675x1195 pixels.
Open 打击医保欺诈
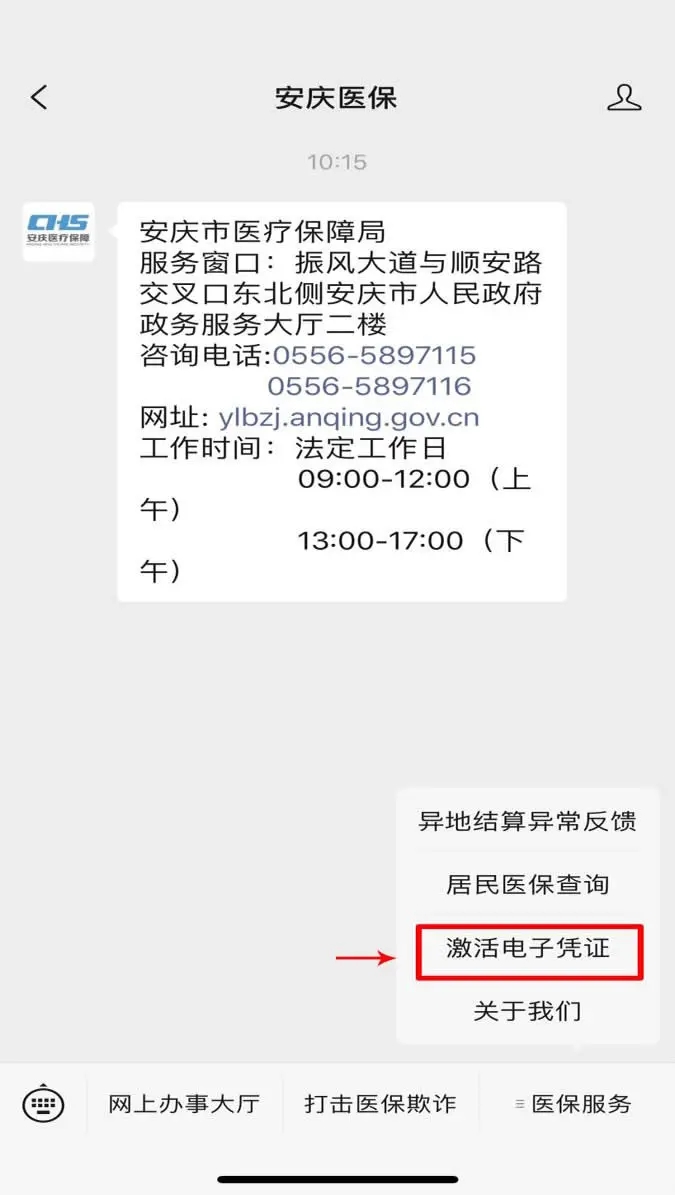[380, 1104]
